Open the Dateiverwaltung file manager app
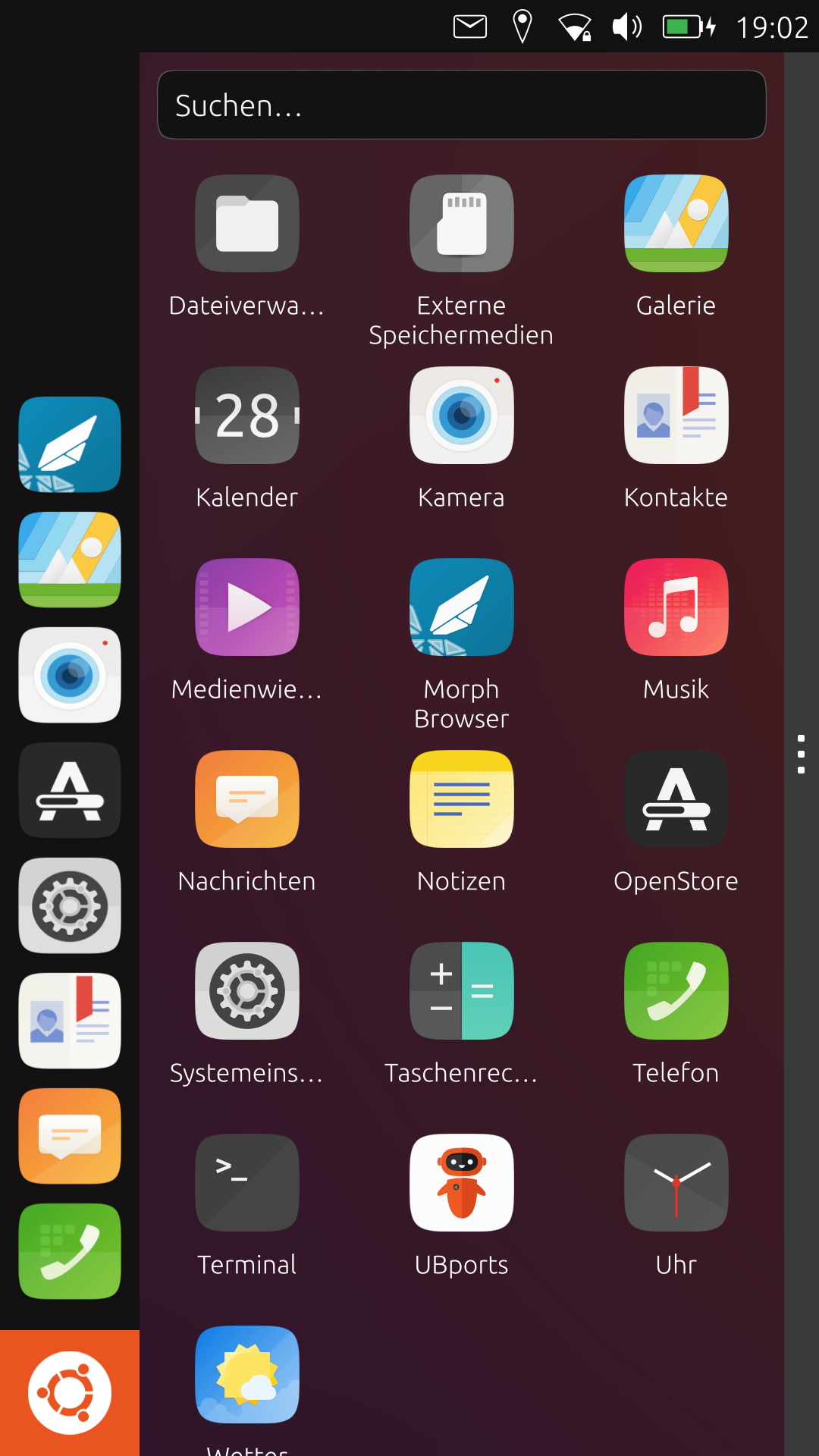Viewport: 819px width, 1456px height. point(247,224)
